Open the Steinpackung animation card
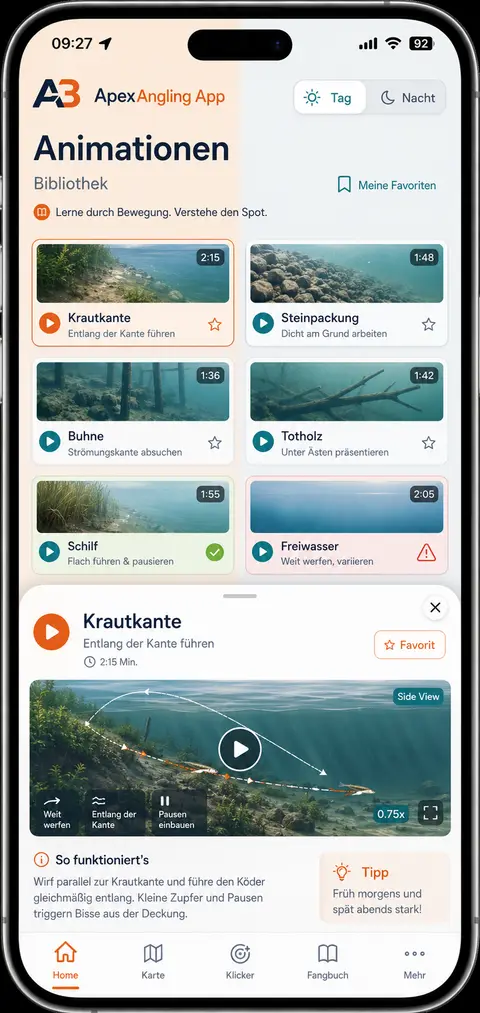 [346, 293]
